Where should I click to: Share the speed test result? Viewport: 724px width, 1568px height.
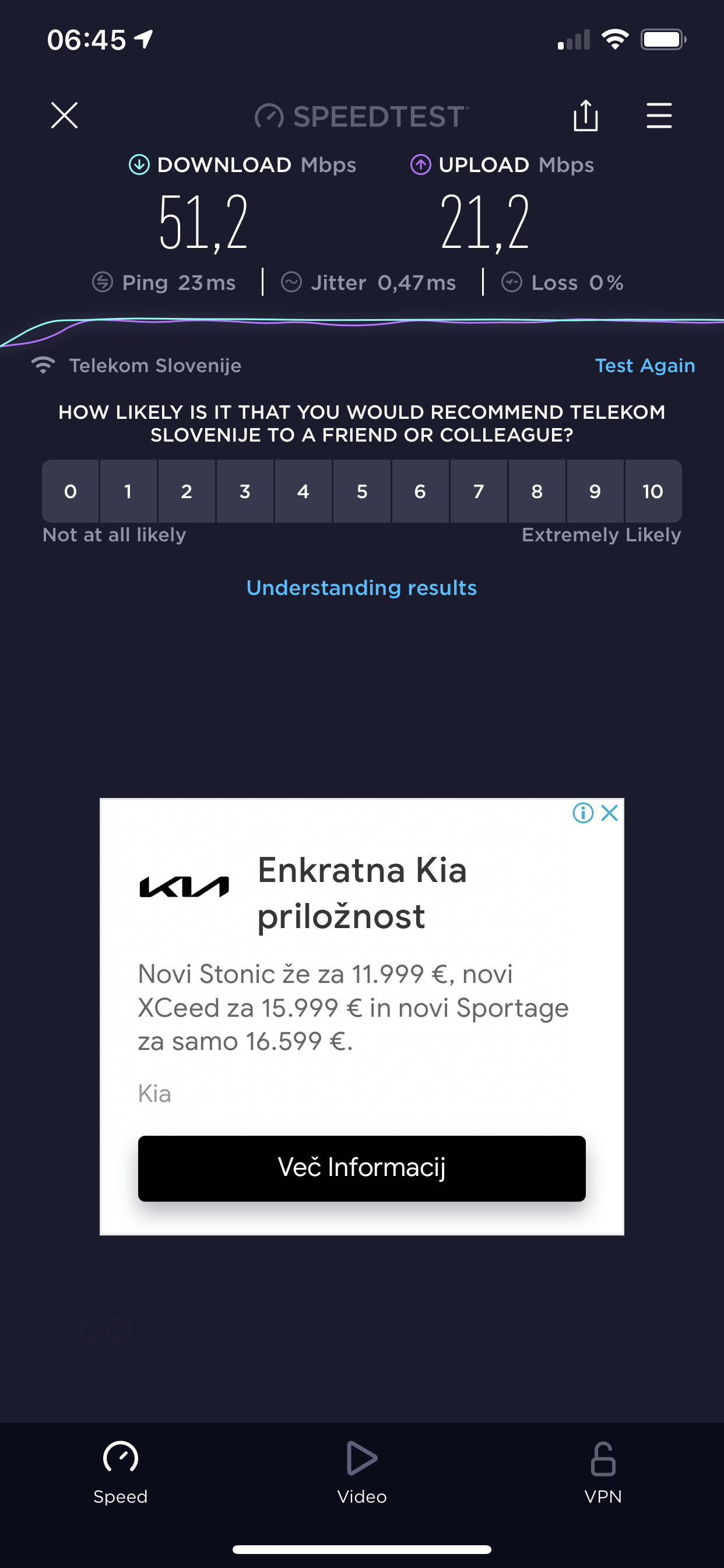[x=585, y=115]
